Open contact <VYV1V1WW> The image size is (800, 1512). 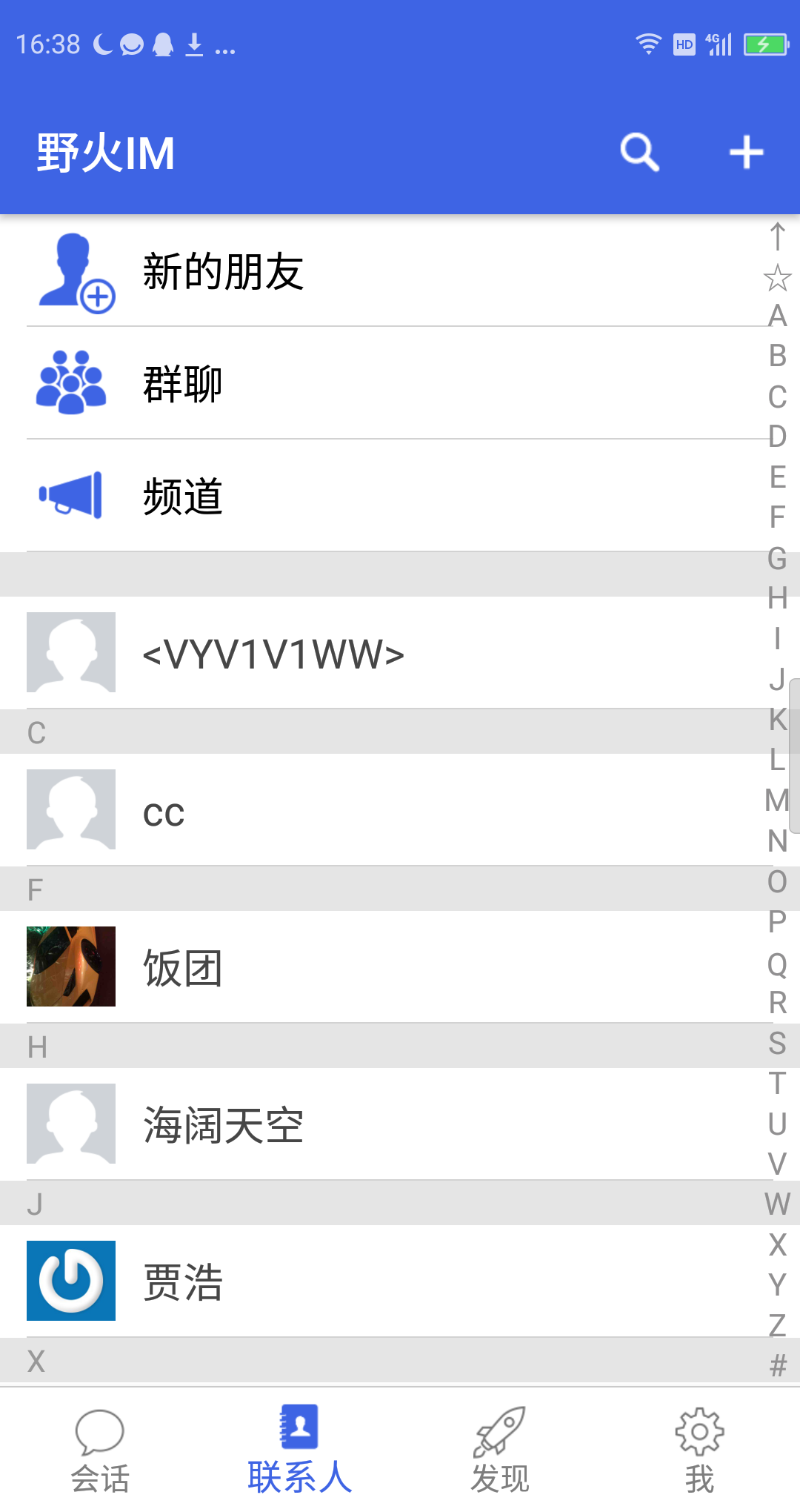click(x=400, y=653)
